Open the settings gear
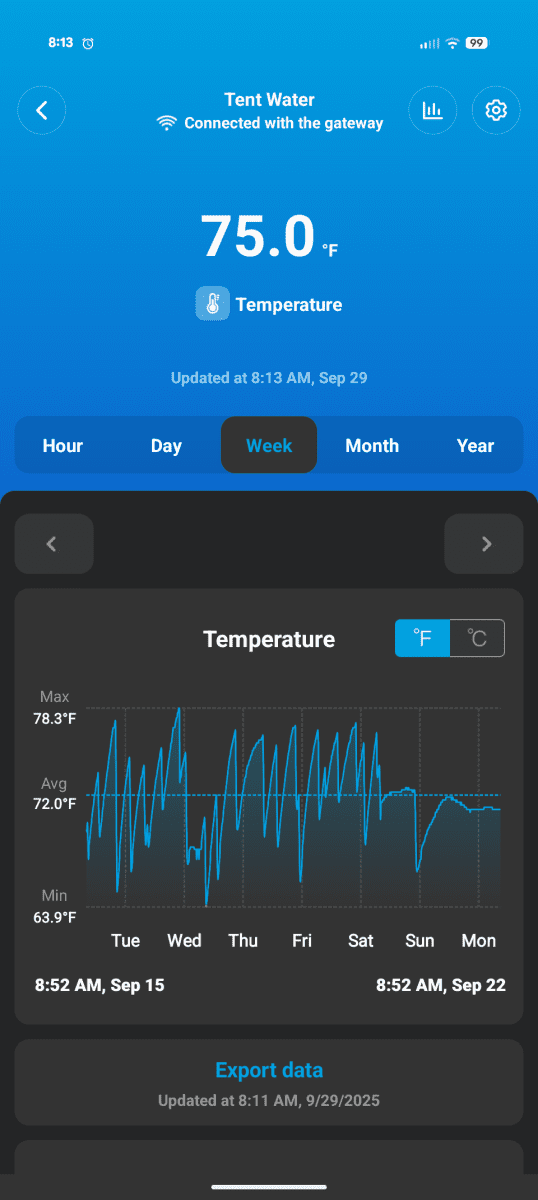The image size is (538, 1200). pyautogui.click(x=496, y=110)
